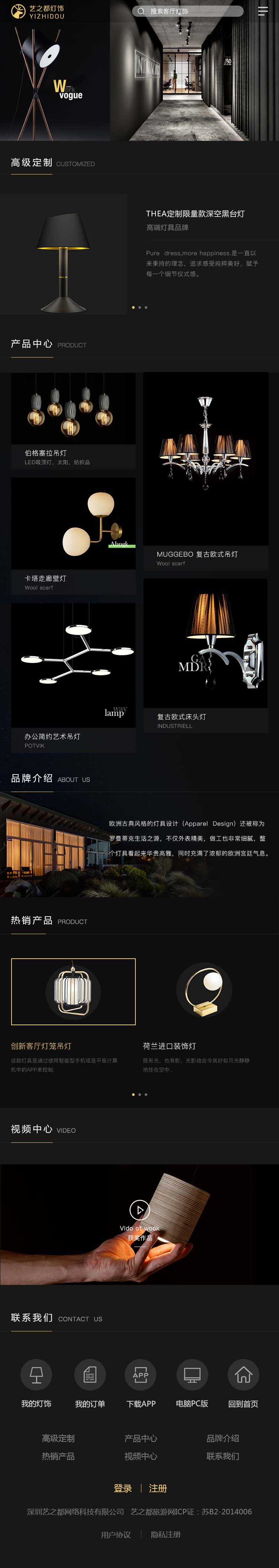The width and height of the screenshot is (279, 1568).
Task: Open the 高级定制 footer link
Action: point(58,1438)
